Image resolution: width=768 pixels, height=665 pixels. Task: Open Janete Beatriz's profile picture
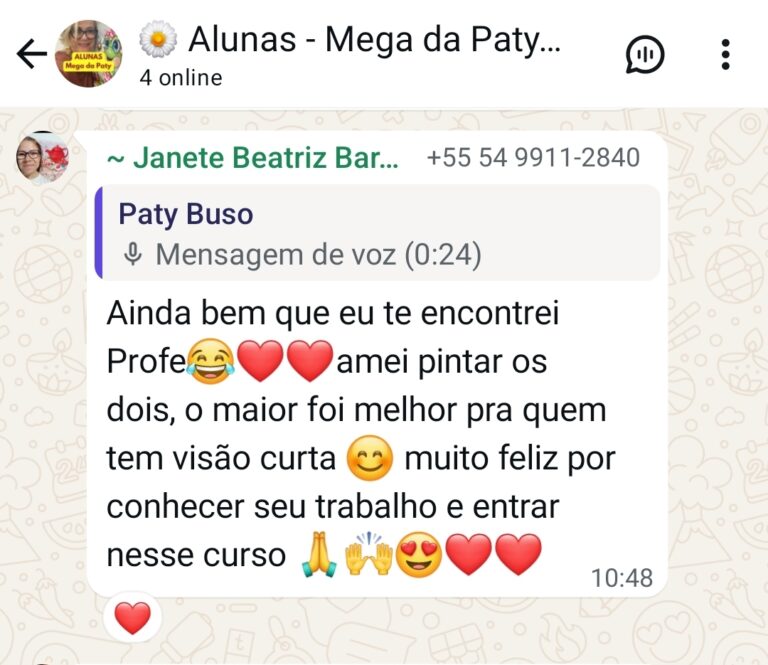pos(43,158)
